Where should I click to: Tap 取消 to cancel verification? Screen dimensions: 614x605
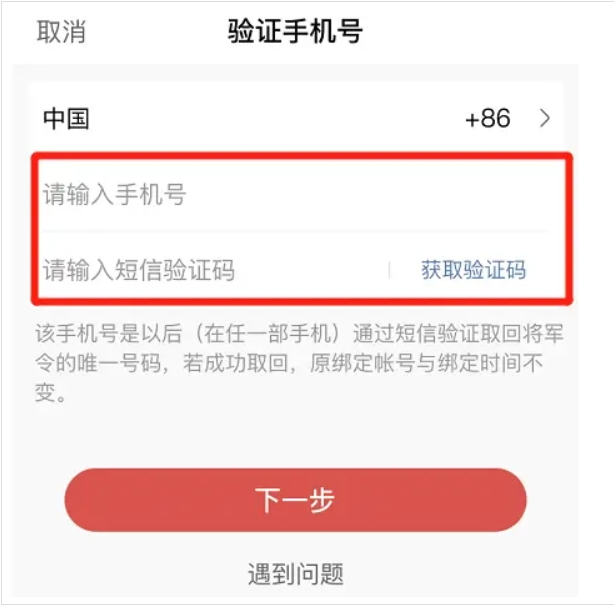61,31
